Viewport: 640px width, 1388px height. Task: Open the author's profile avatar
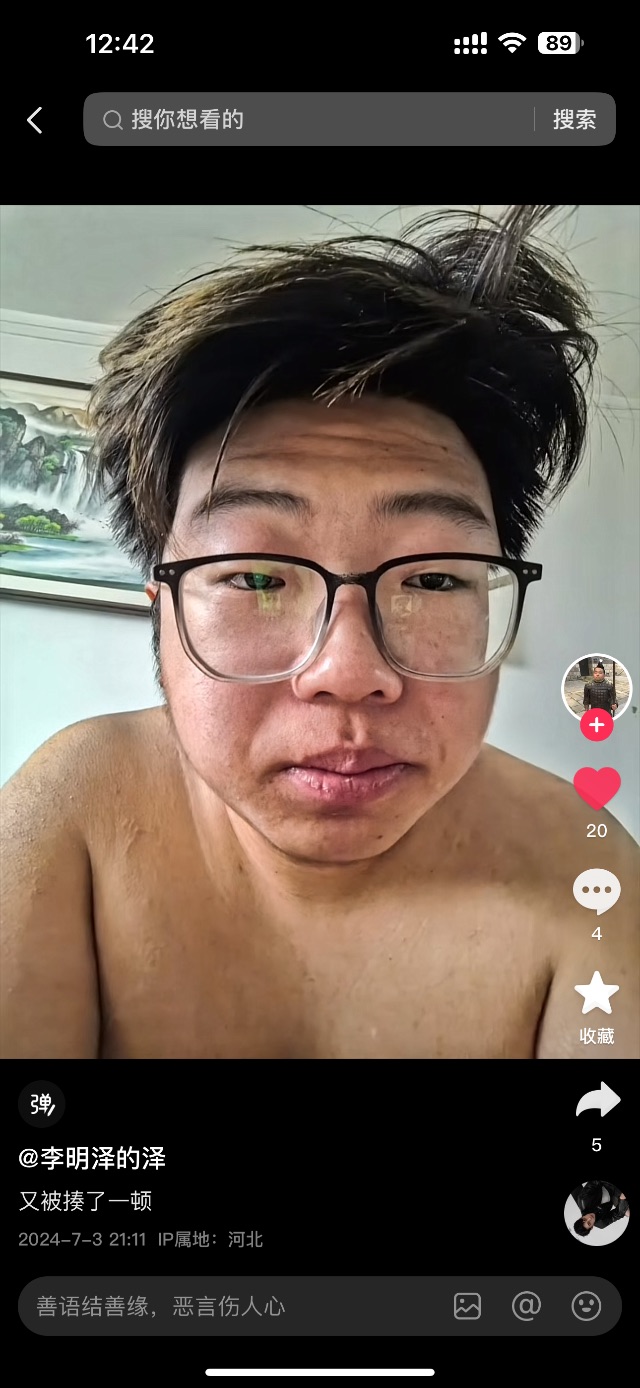click(596, 687)
